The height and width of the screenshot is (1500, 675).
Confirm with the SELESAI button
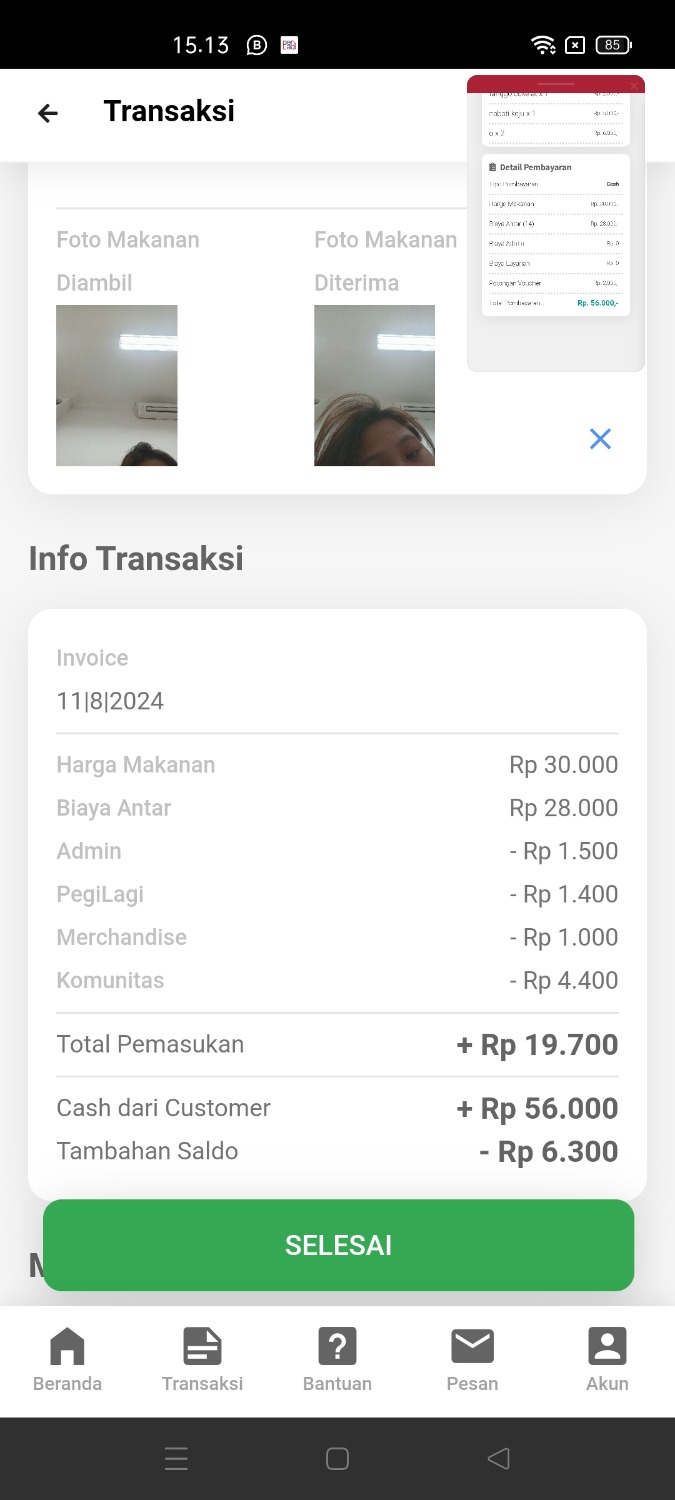(338, 1245)
